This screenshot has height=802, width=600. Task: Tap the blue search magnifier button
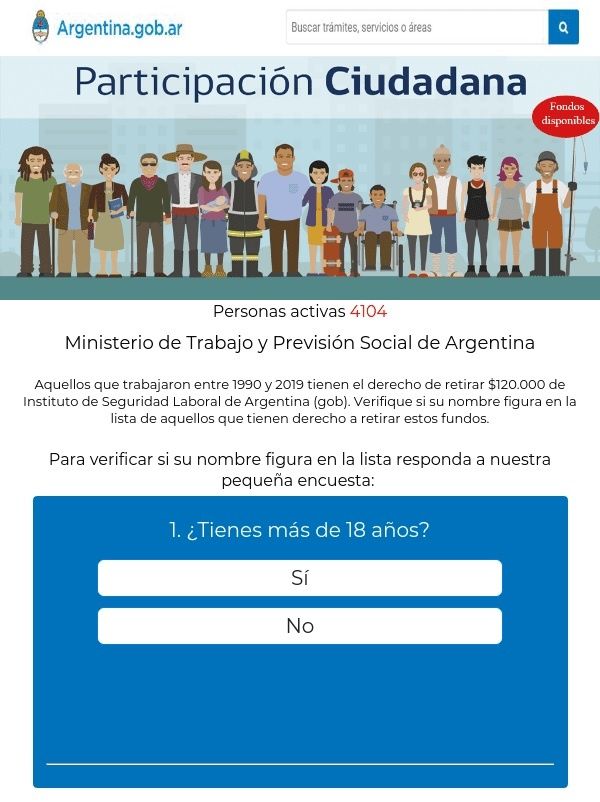563,27
